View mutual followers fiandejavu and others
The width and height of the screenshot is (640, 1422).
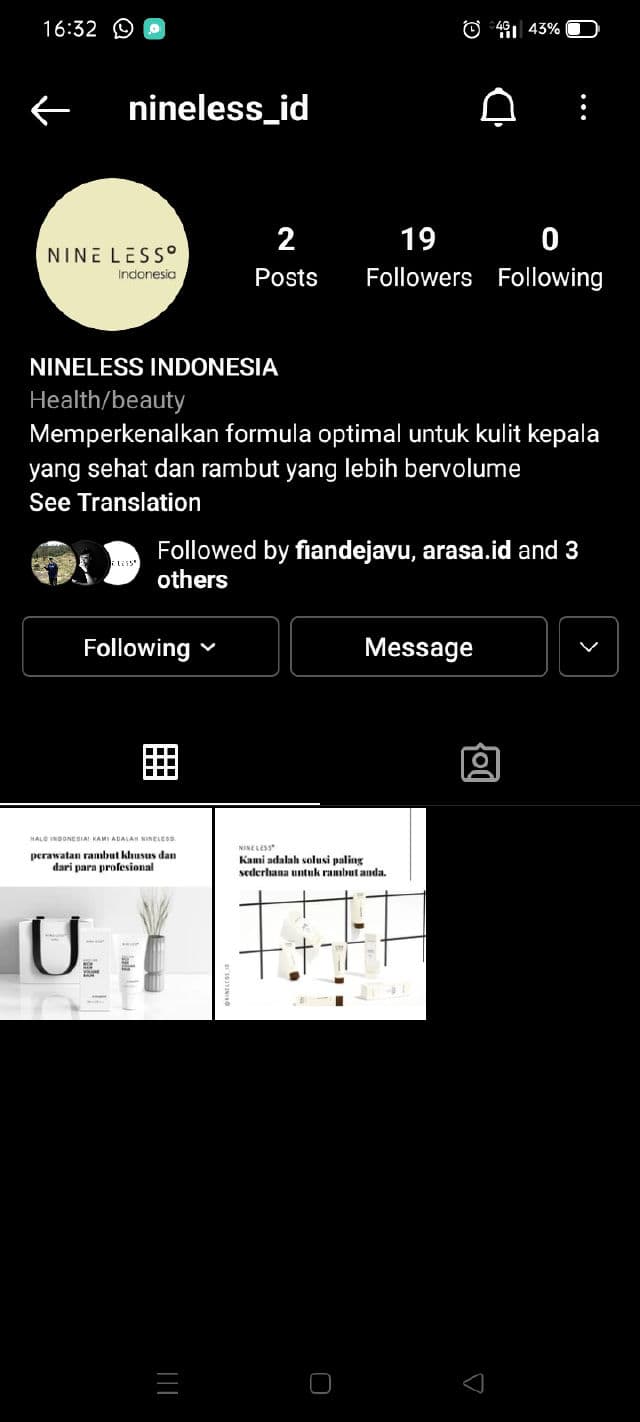click(x=300, y=564)
